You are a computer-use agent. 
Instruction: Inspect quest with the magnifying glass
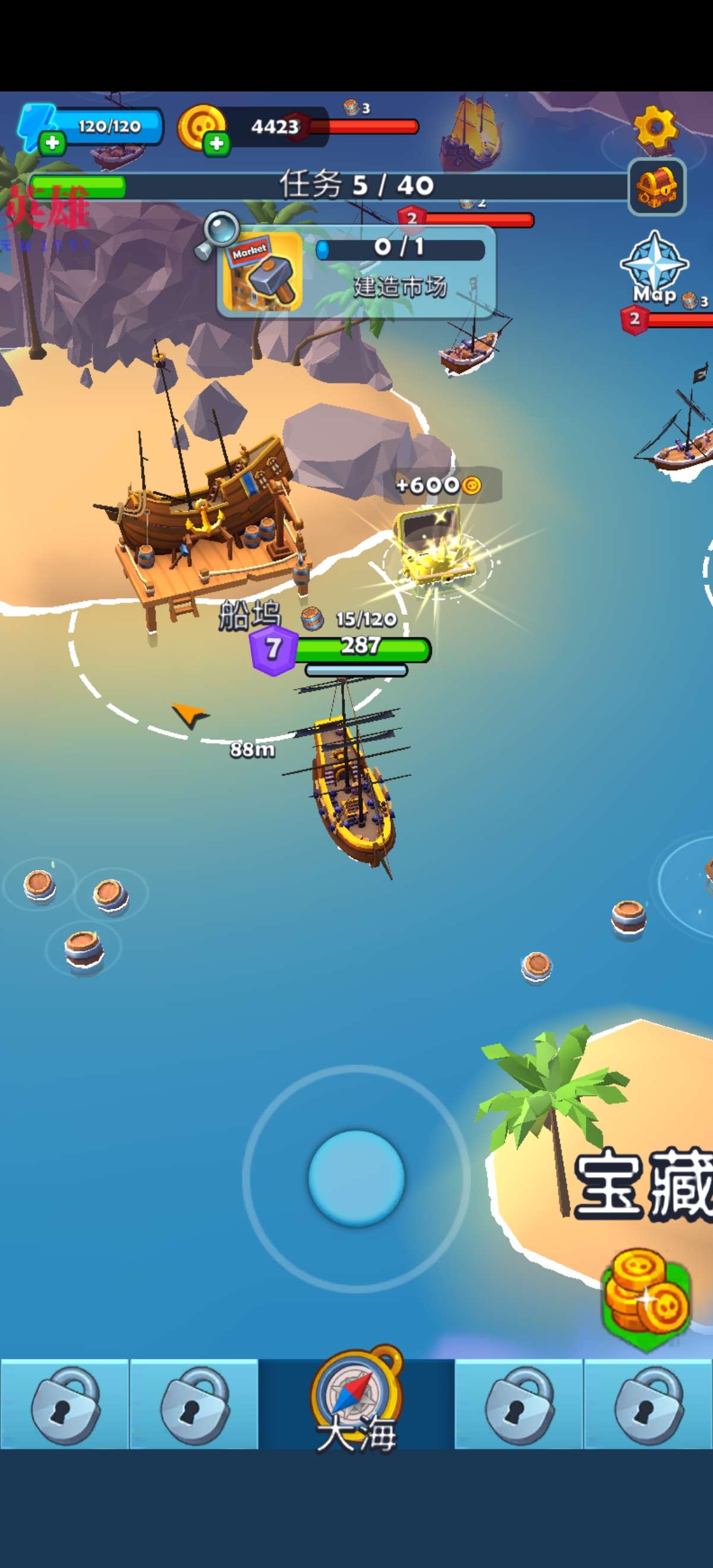tap(218, 234)
